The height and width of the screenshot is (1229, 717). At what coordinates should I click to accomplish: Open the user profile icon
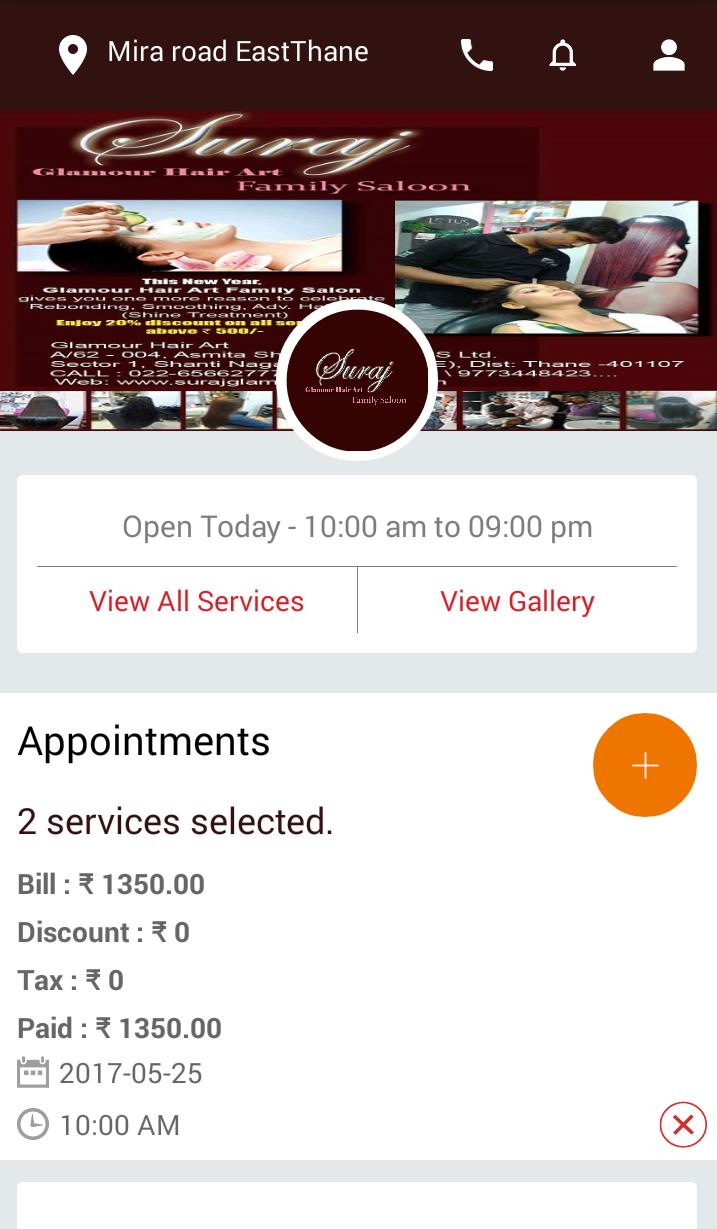(x=668, y=55)
